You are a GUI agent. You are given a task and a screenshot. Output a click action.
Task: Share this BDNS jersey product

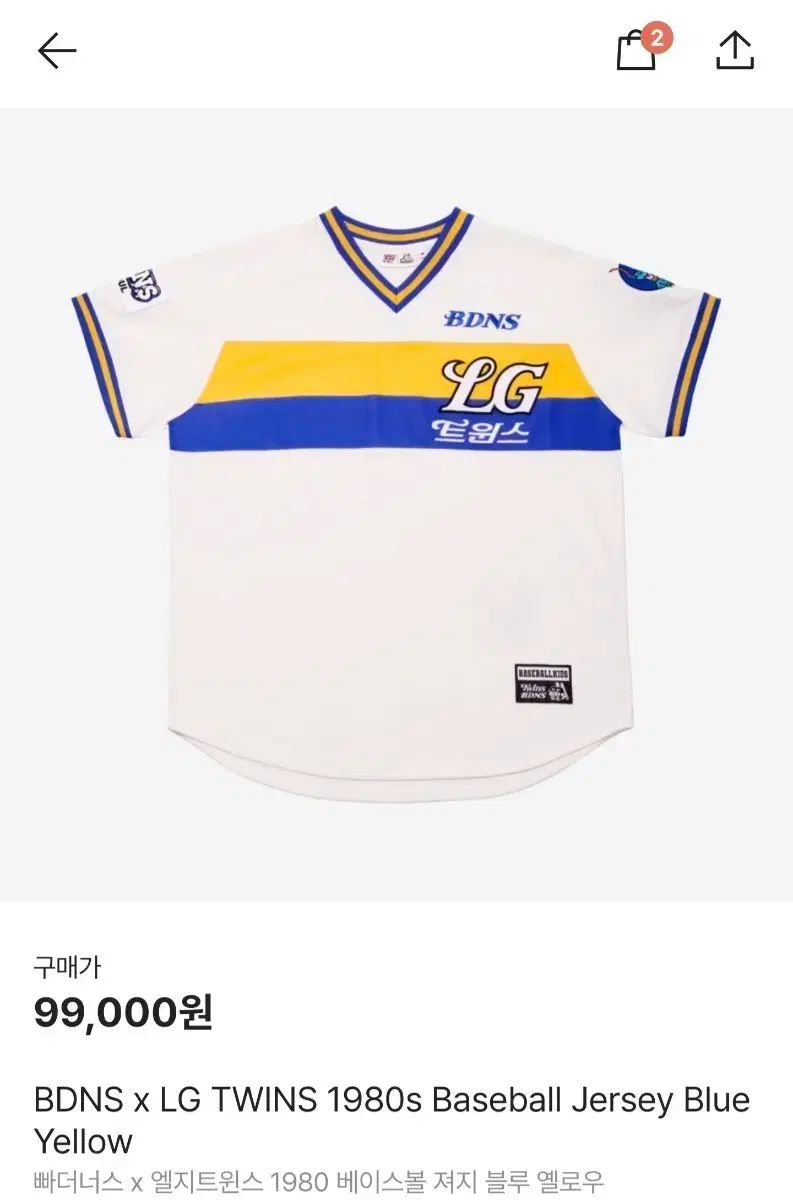point(735,50)
